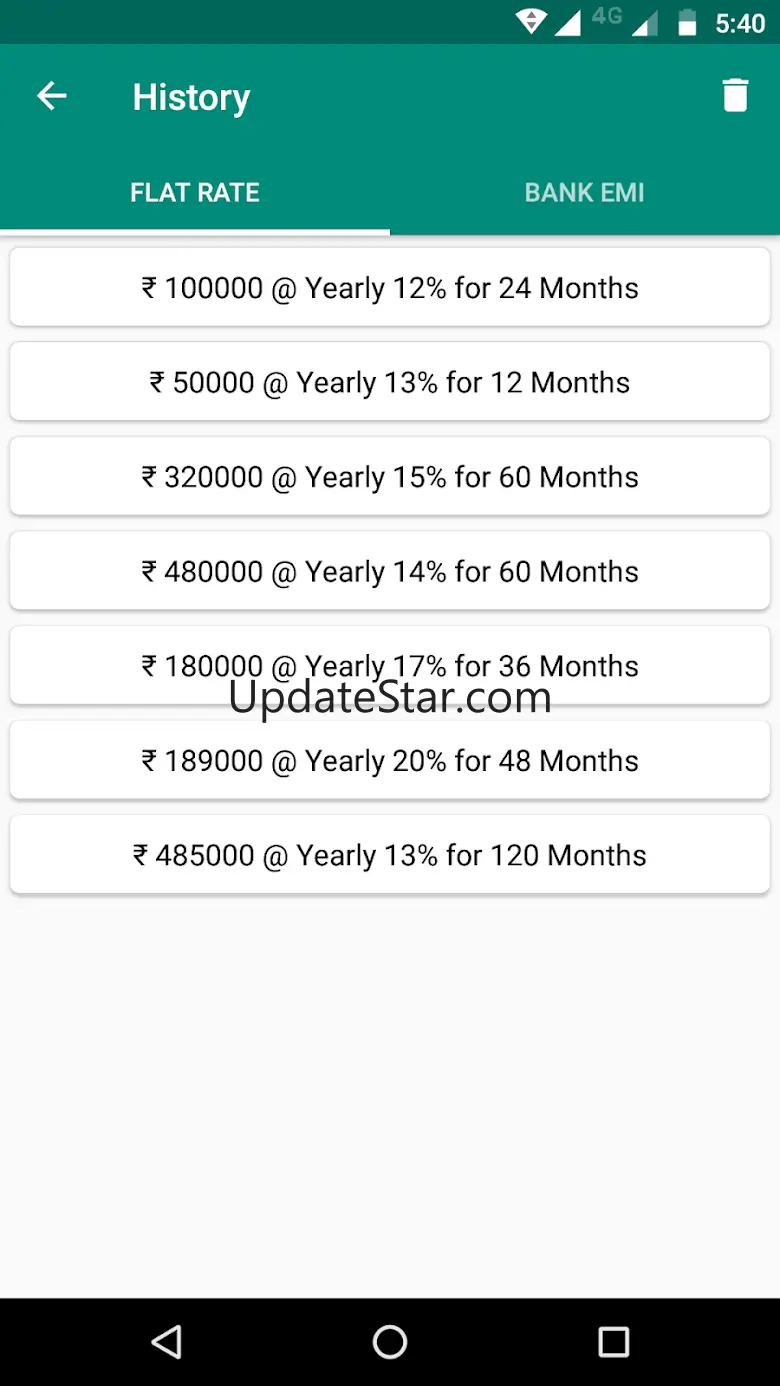The image size is (780, 1386).
Task: Open the ₹ 50000 for 12 Months entry
Action: (x=390, y=382)
